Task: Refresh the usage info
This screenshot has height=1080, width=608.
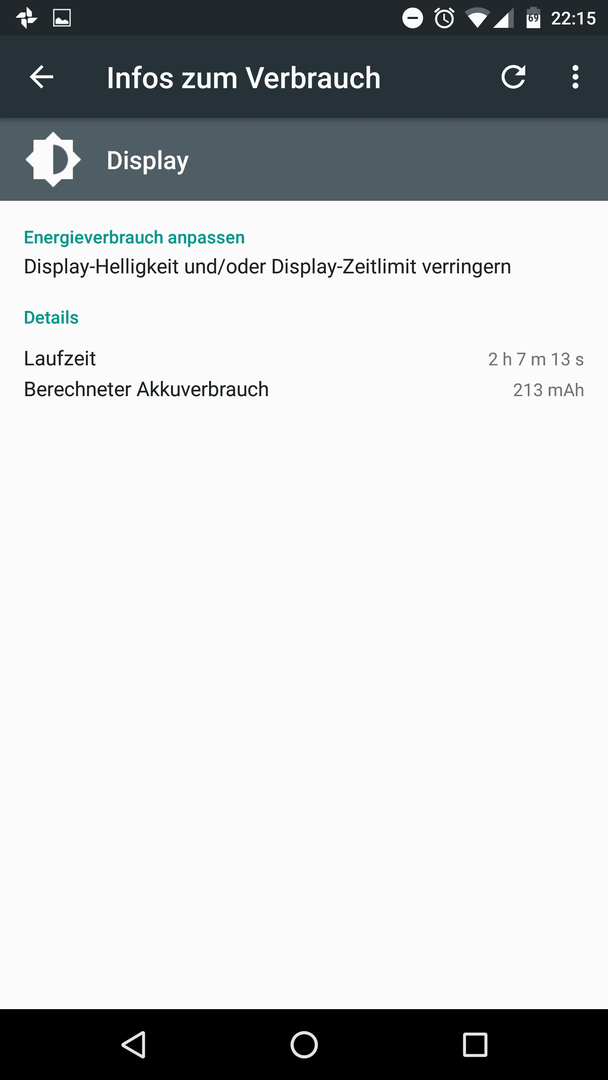Action: point(513,77)
